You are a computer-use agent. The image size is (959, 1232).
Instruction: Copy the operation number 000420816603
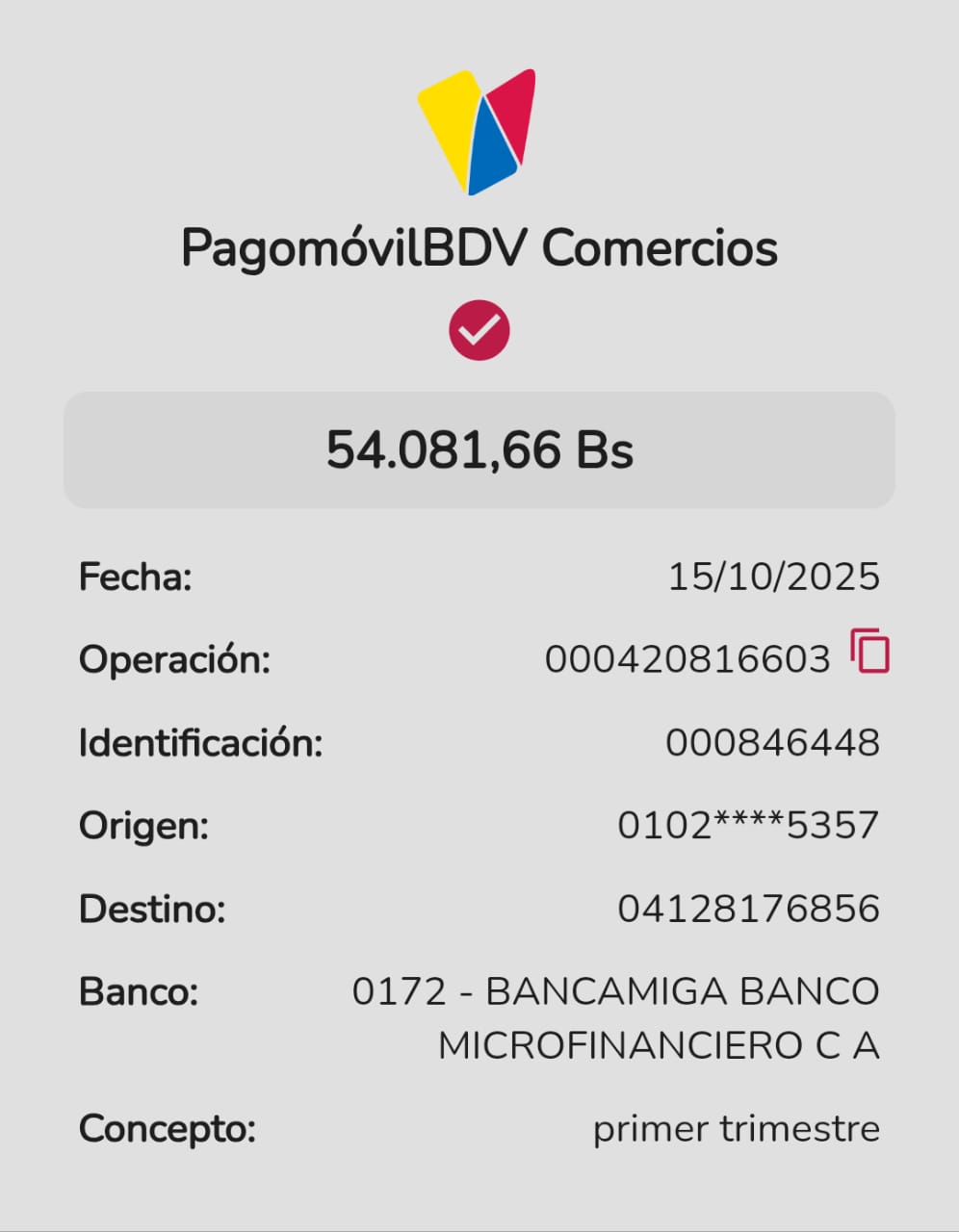tap(869, 652)
